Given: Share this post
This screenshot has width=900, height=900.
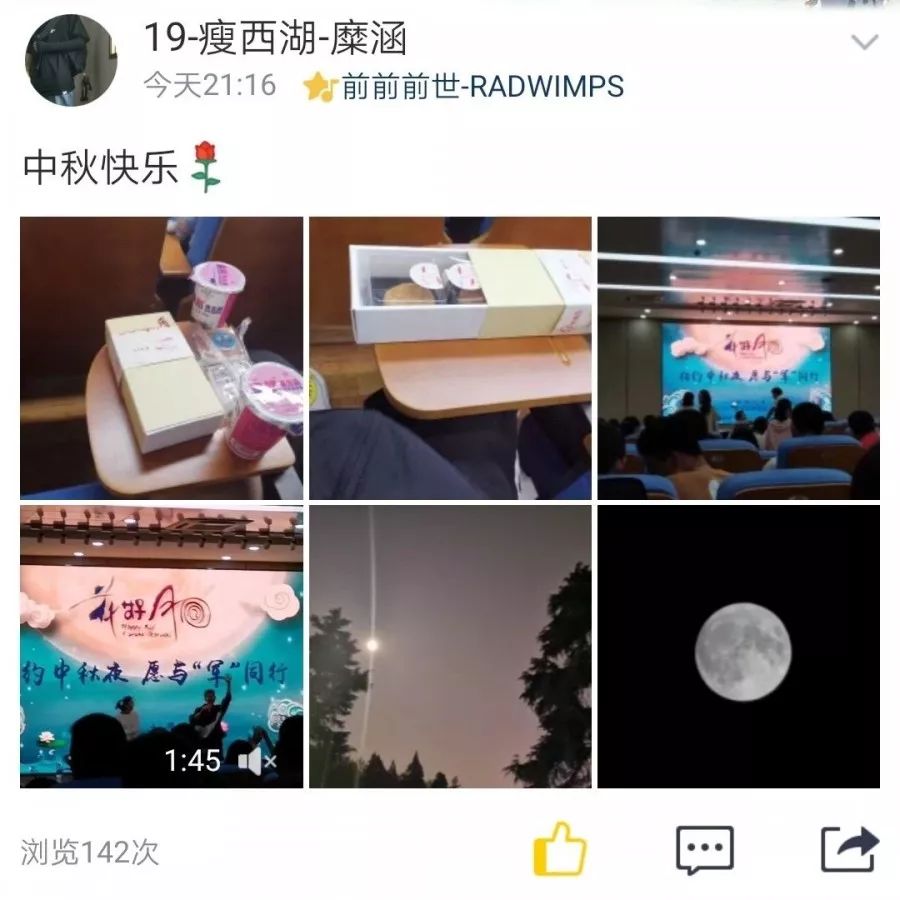Looking at the screenshot, I should (849, 850).
